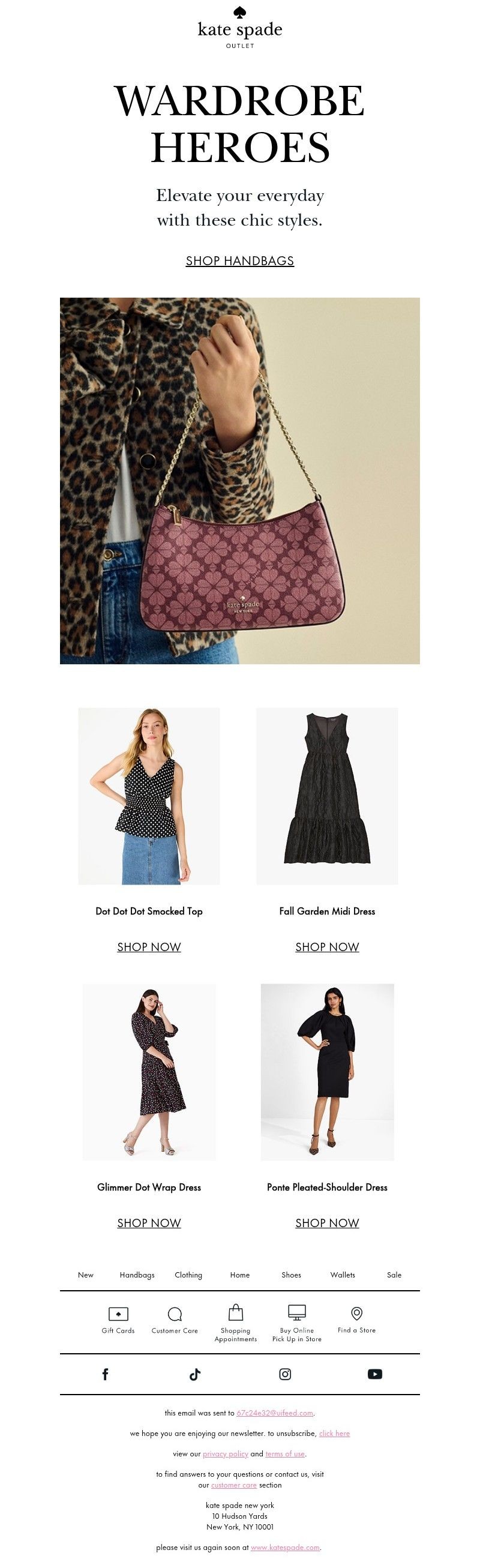Go to the New category

(86, 1275)
